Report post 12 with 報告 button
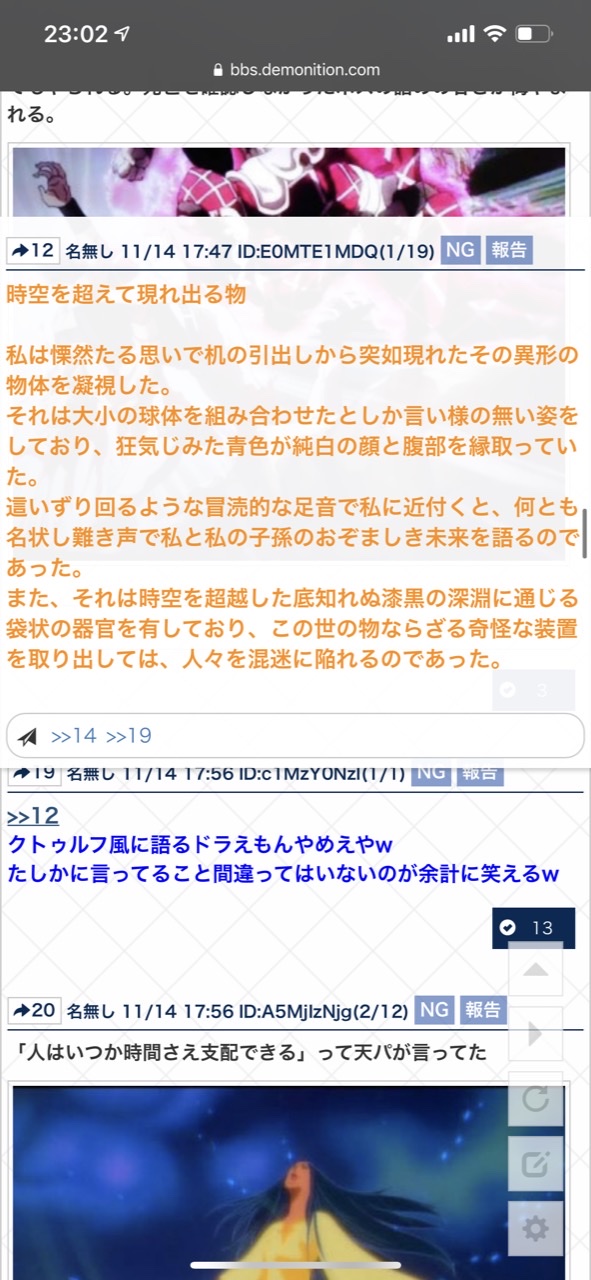The height and width of the screenshot is (1280, 591). [x=509, y=250]
